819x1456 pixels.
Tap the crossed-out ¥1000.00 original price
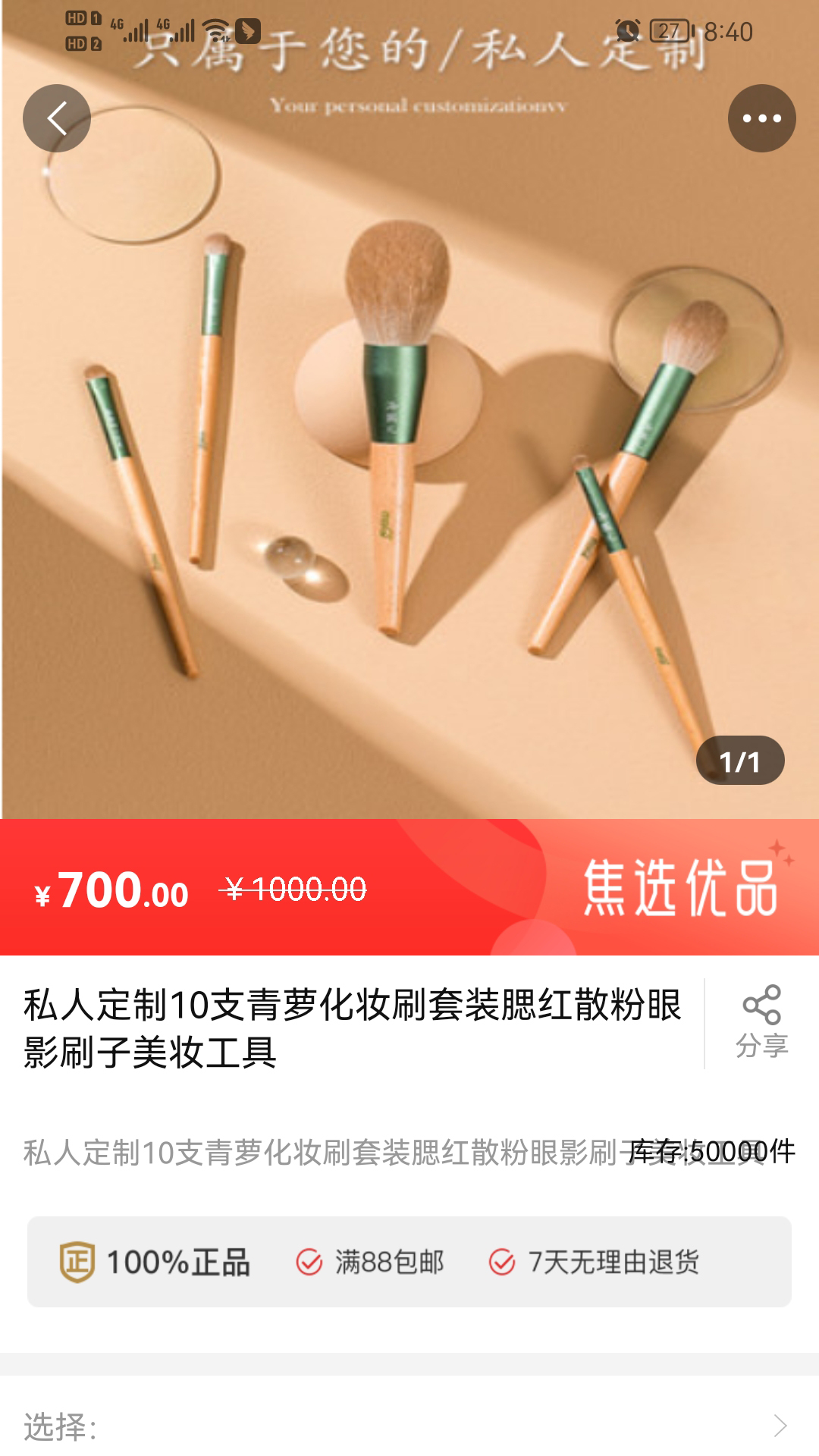(x=290, y=896)
